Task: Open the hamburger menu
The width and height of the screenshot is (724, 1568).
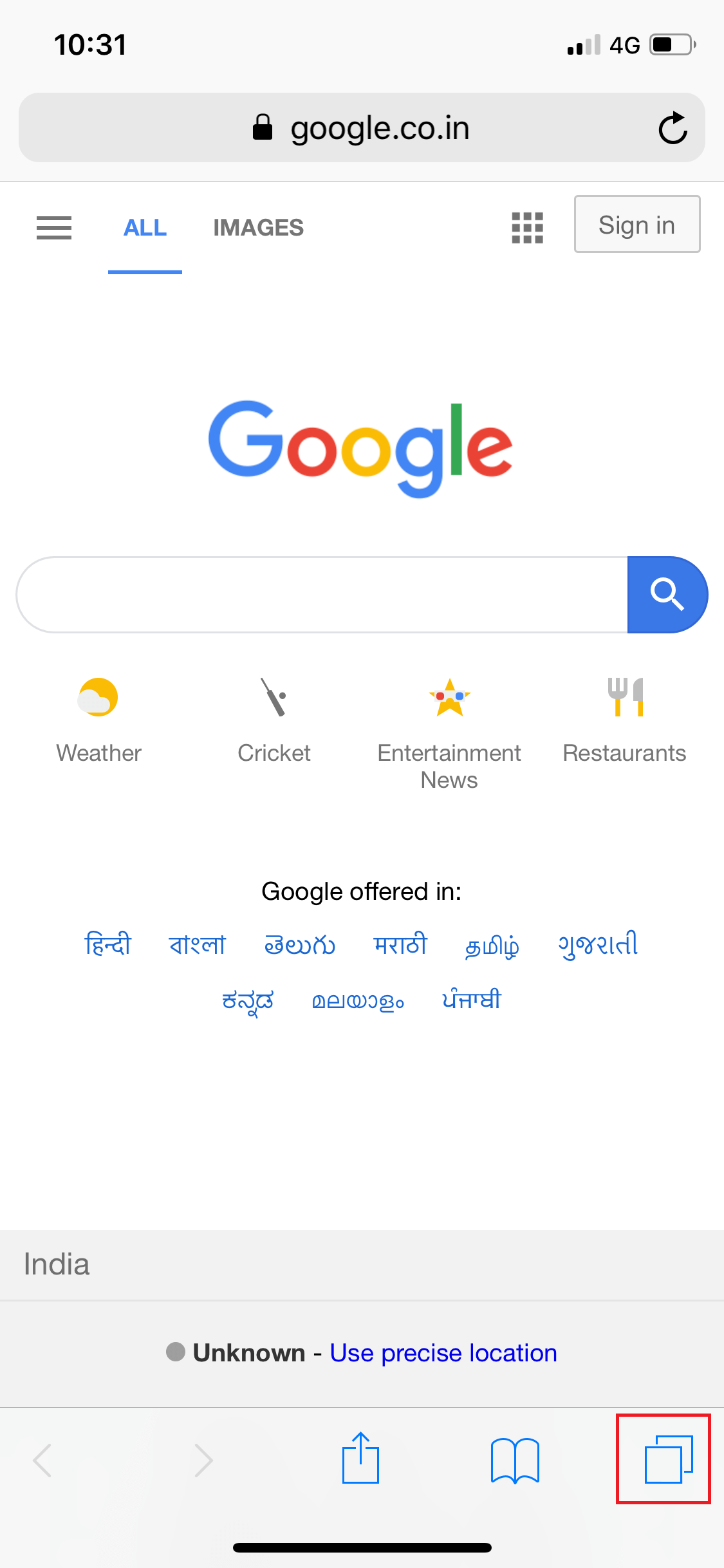Action: (54, 228)
